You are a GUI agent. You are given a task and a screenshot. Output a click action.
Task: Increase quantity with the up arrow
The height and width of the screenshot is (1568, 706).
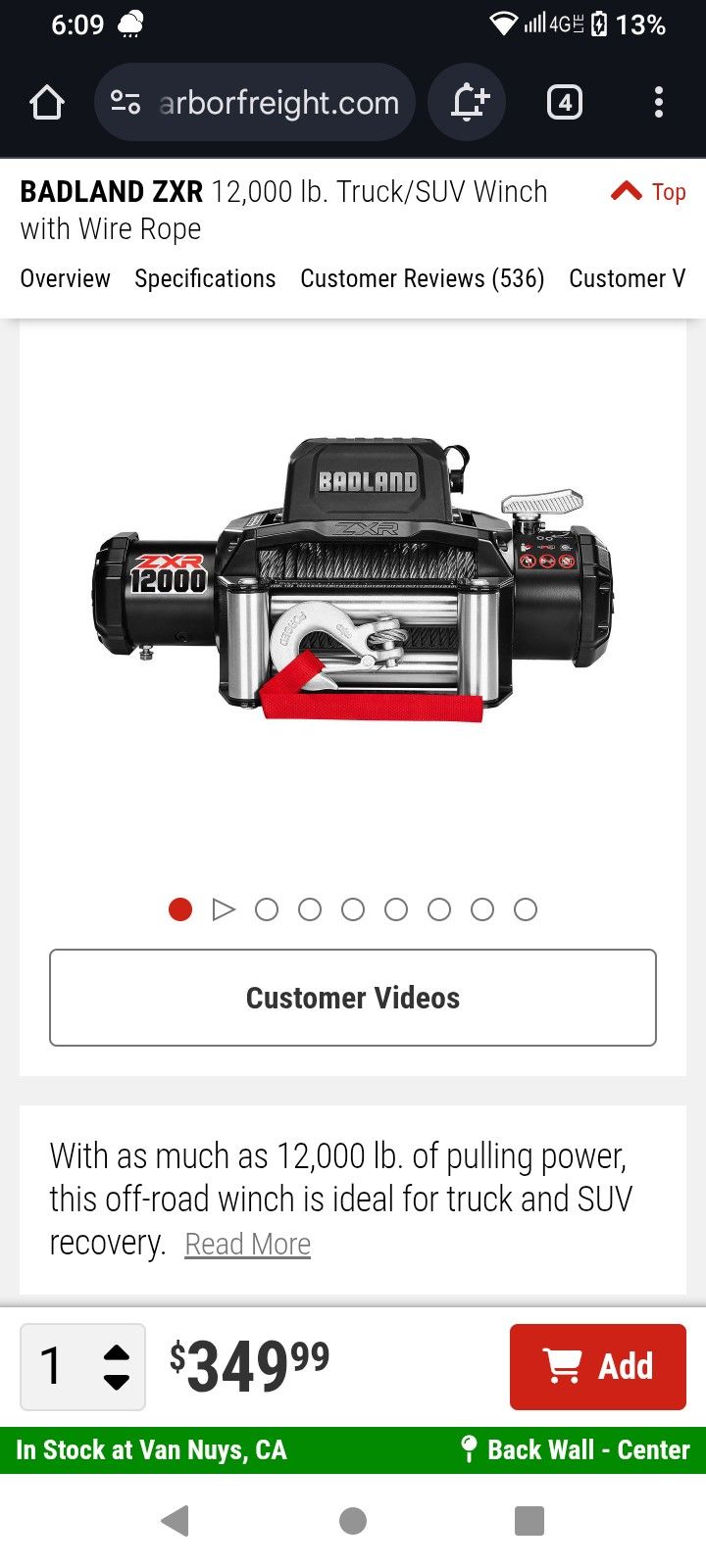coord(117,1352)
